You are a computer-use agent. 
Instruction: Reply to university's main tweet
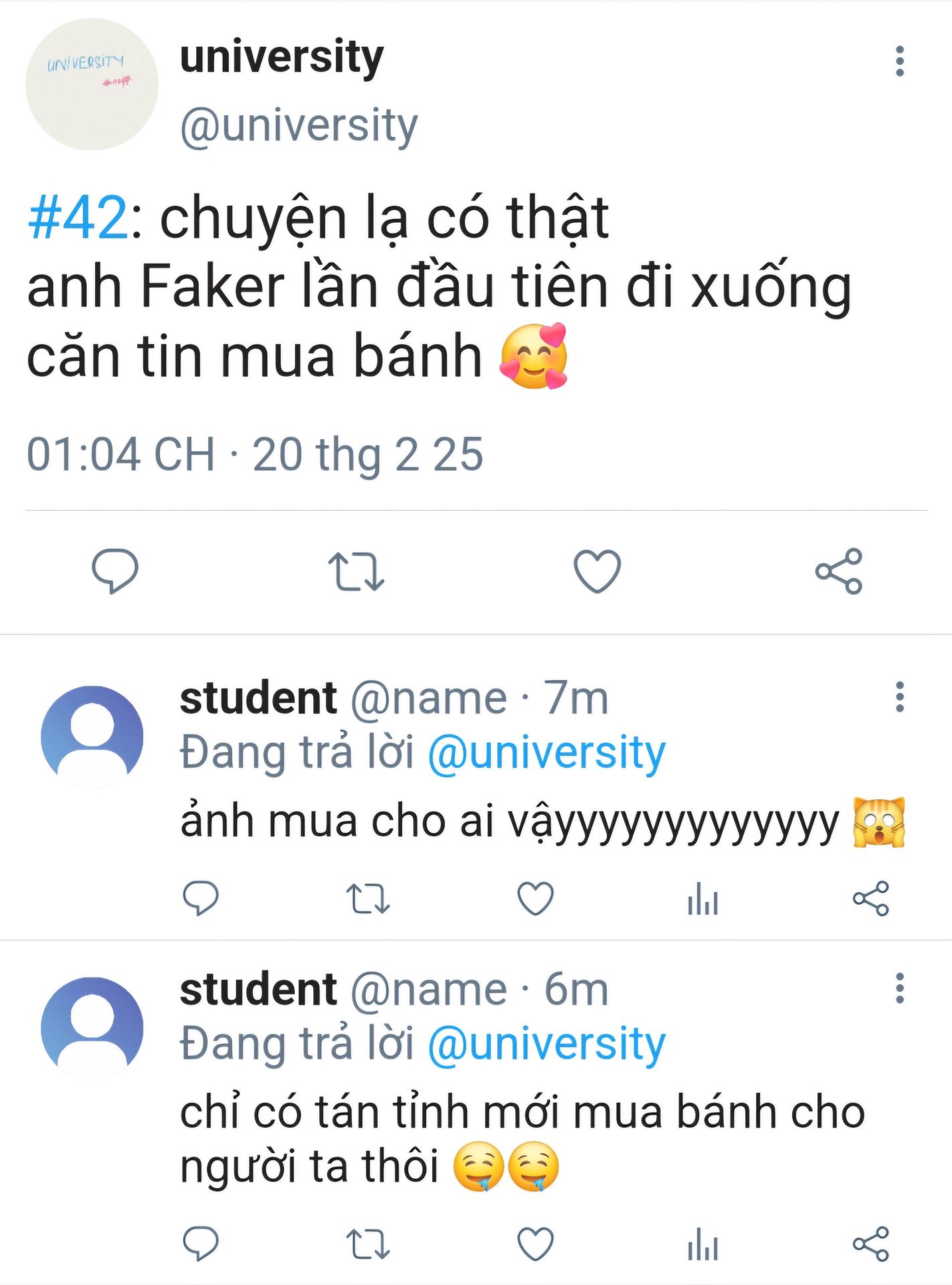coord(115,571)
